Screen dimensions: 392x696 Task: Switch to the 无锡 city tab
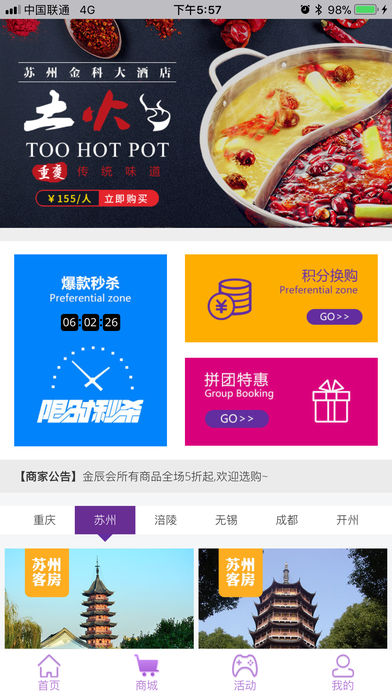(226, 520)
